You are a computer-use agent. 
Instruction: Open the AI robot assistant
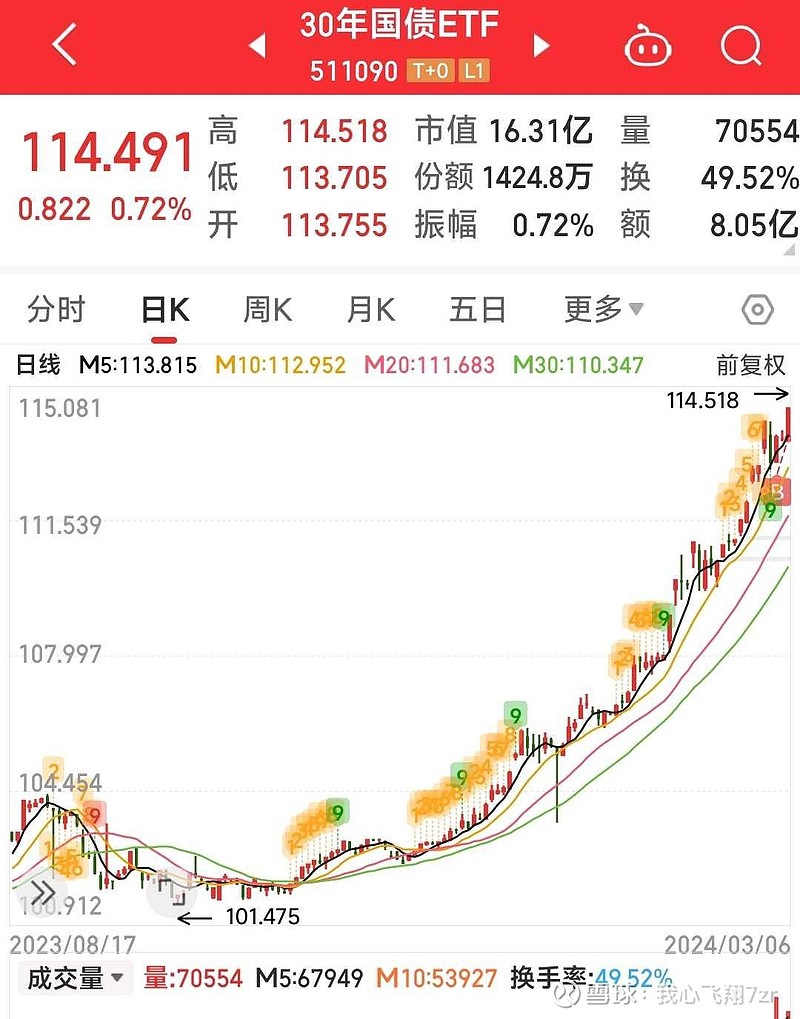point(648,45)
